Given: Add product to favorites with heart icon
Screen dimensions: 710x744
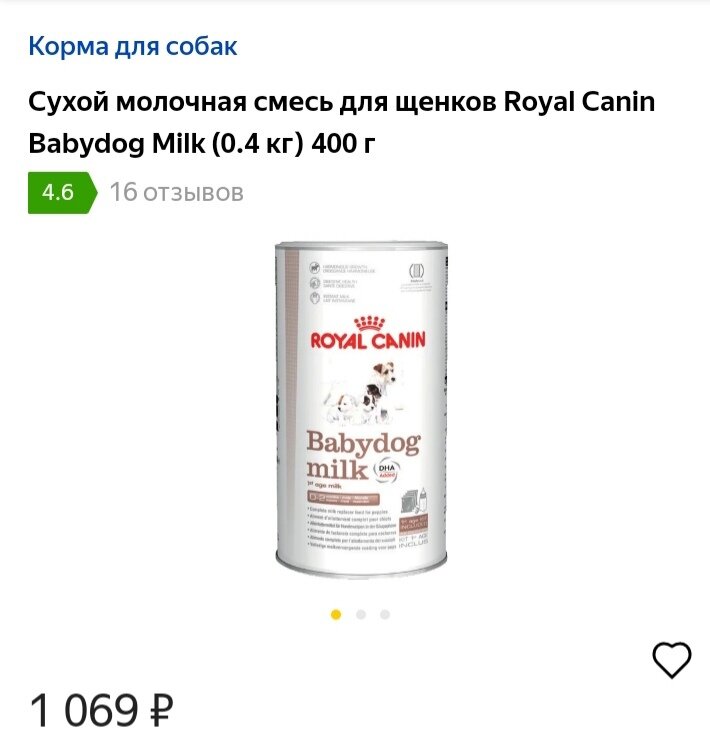Looking at the screenshot, I should pyautogui.click(x=671, y=660).
